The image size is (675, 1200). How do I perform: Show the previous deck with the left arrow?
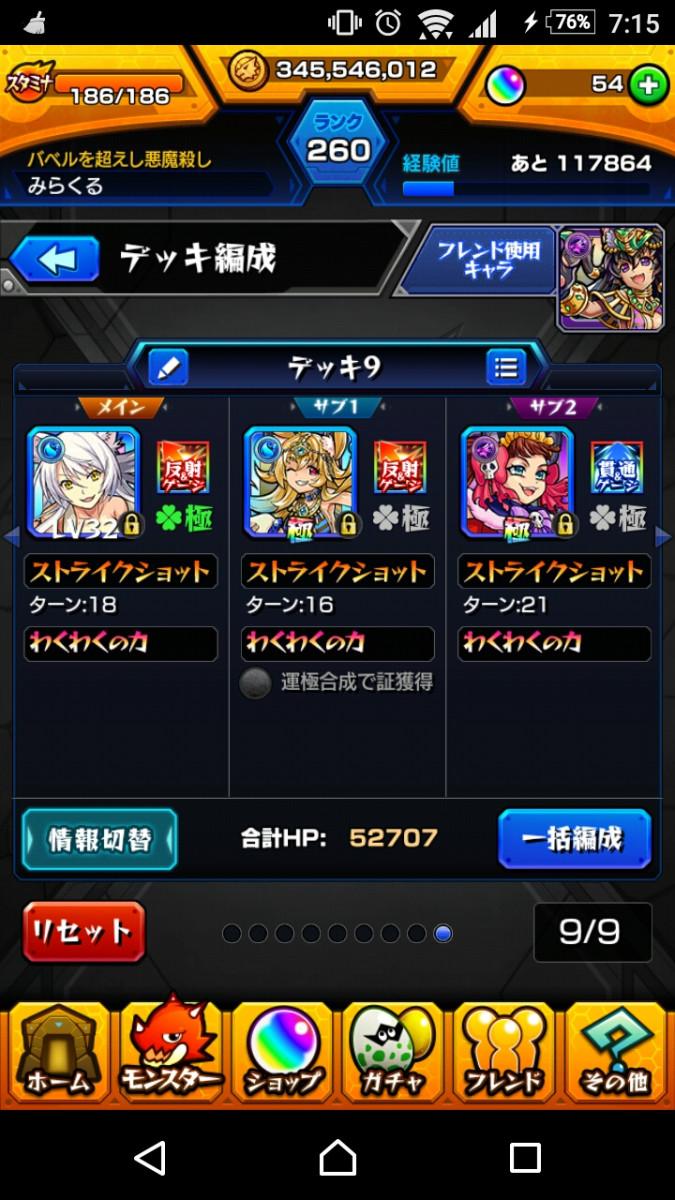[12, 538]
